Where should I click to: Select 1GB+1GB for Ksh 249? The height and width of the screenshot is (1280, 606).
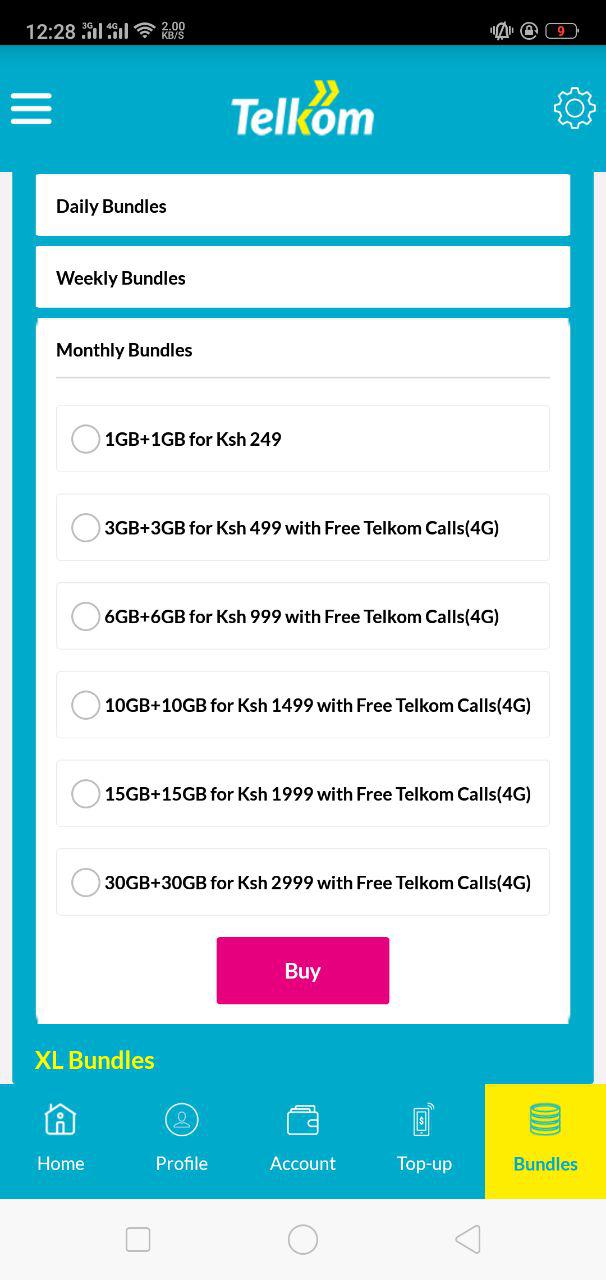click(x=303, y=438)
